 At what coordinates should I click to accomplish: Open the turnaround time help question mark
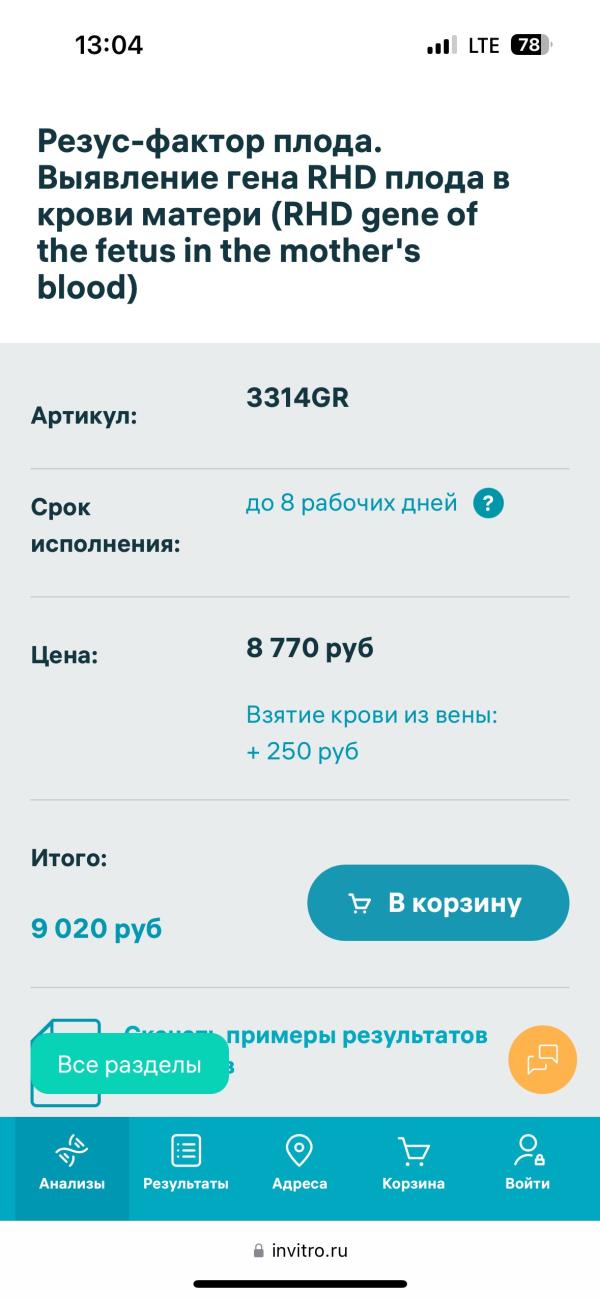point(488,503)
